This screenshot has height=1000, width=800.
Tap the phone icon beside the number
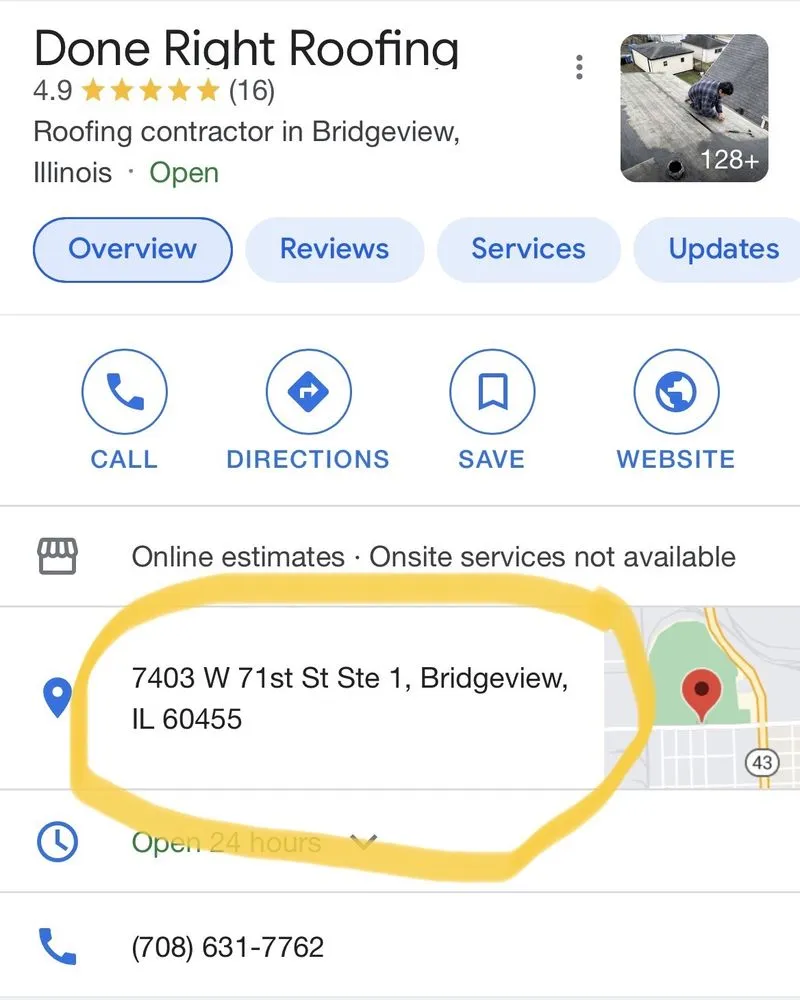click(x=58, y=948)
